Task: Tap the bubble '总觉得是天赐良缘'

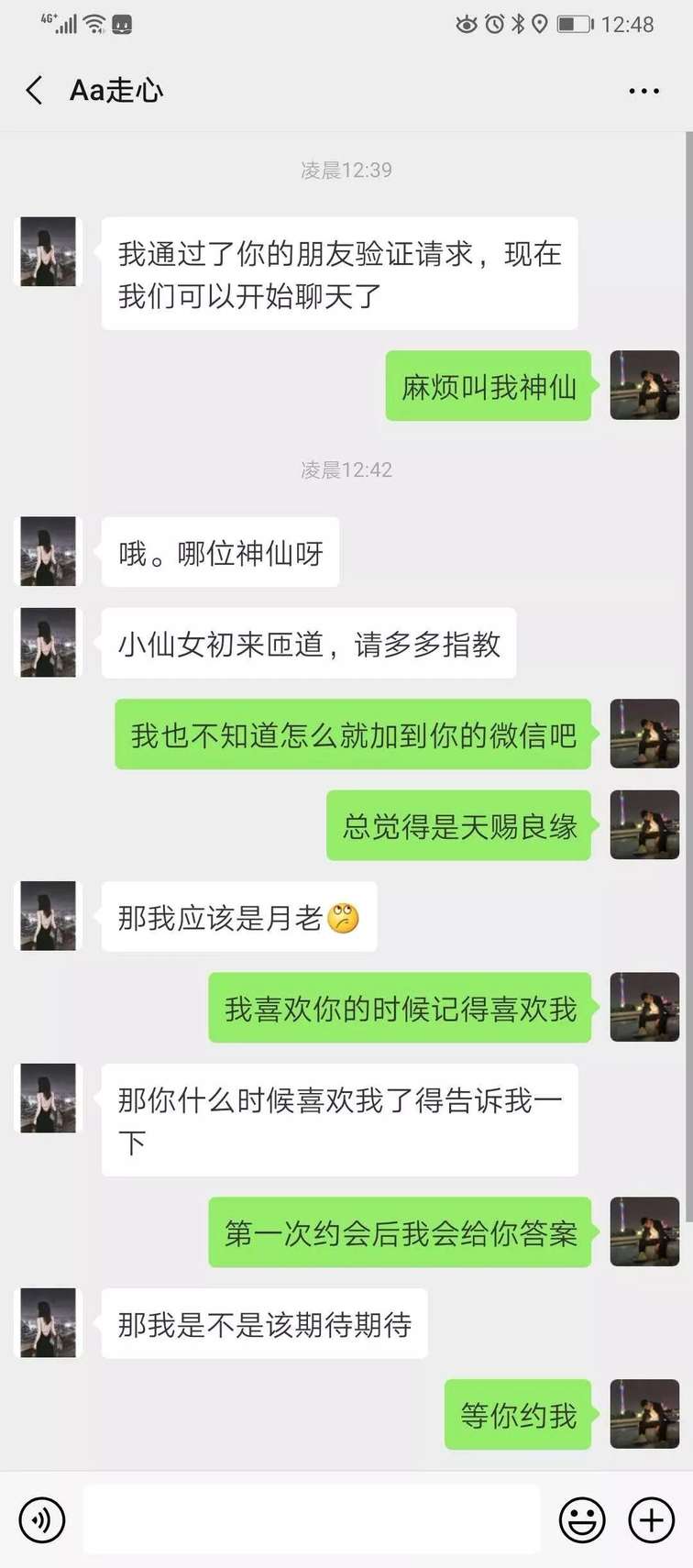Action: tap(457, 826)
